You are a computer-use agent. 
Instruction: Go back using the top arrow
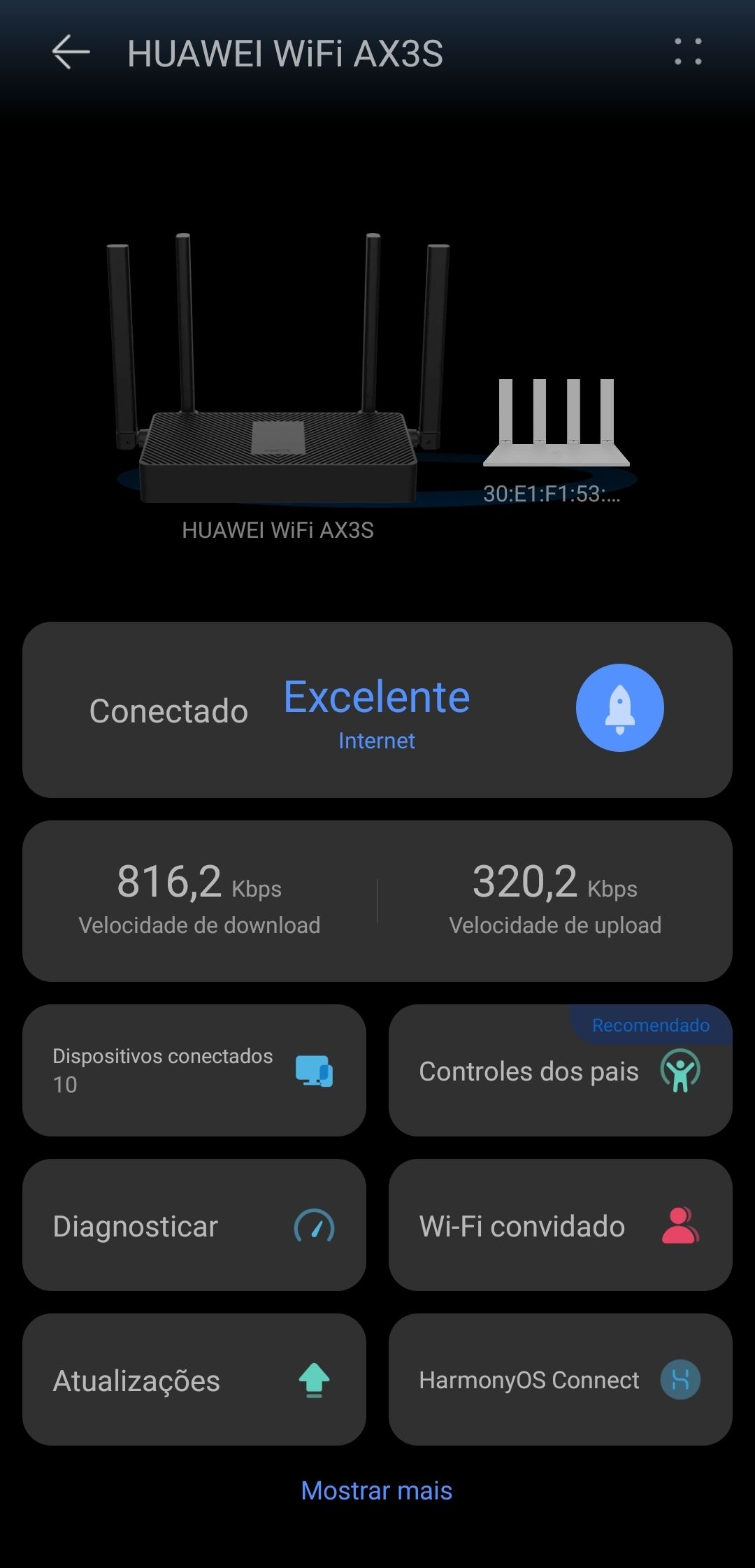(x=71, y=52)
